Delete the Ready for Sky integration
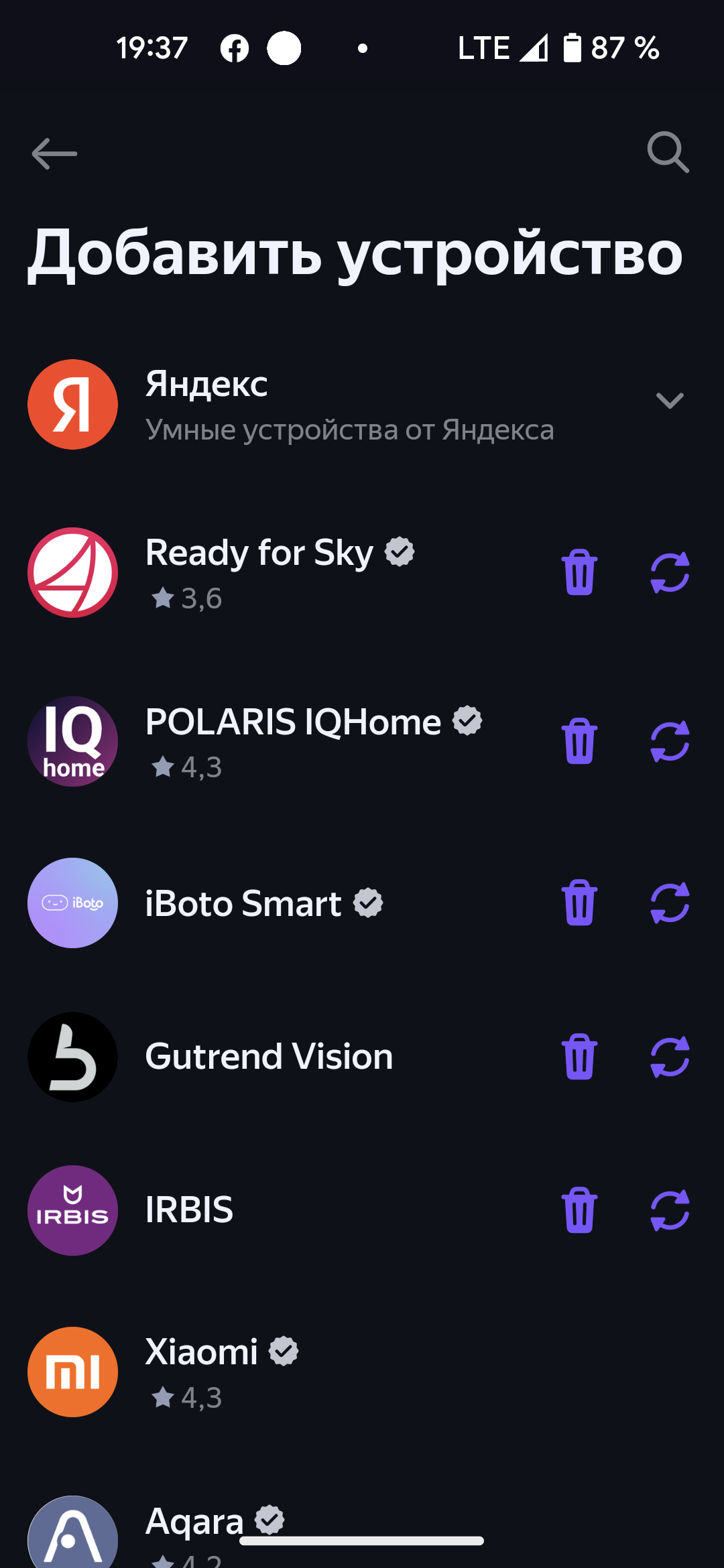The height and width of the screenshot is (1568, 724). coord(579,573)
